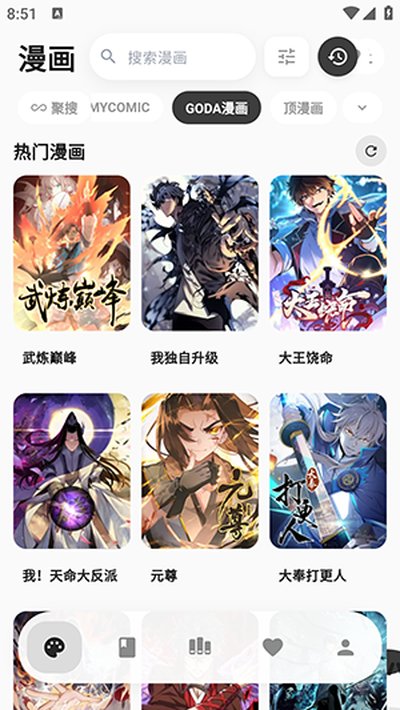Image resolution: width=400 pixels, height=710 pixels.
Task: Open the comic 大奉打更人
Action: tap(328, 489)
